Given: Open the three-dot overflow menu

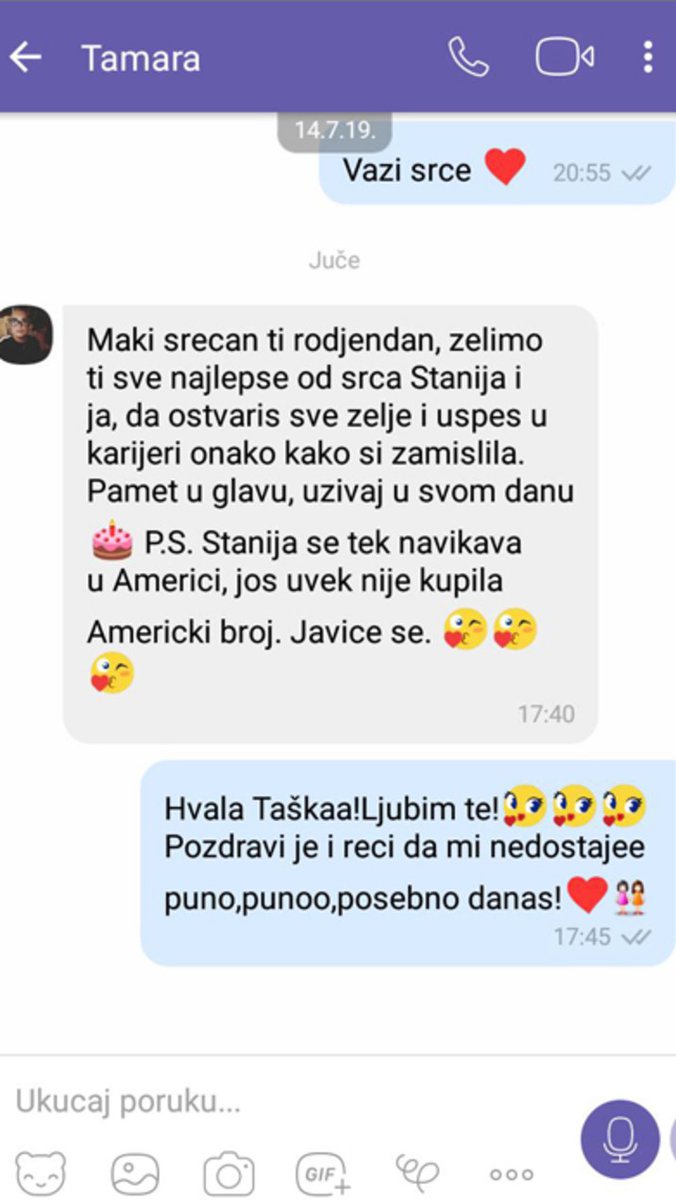Looking at the screenshot, I should coord(648,57).
